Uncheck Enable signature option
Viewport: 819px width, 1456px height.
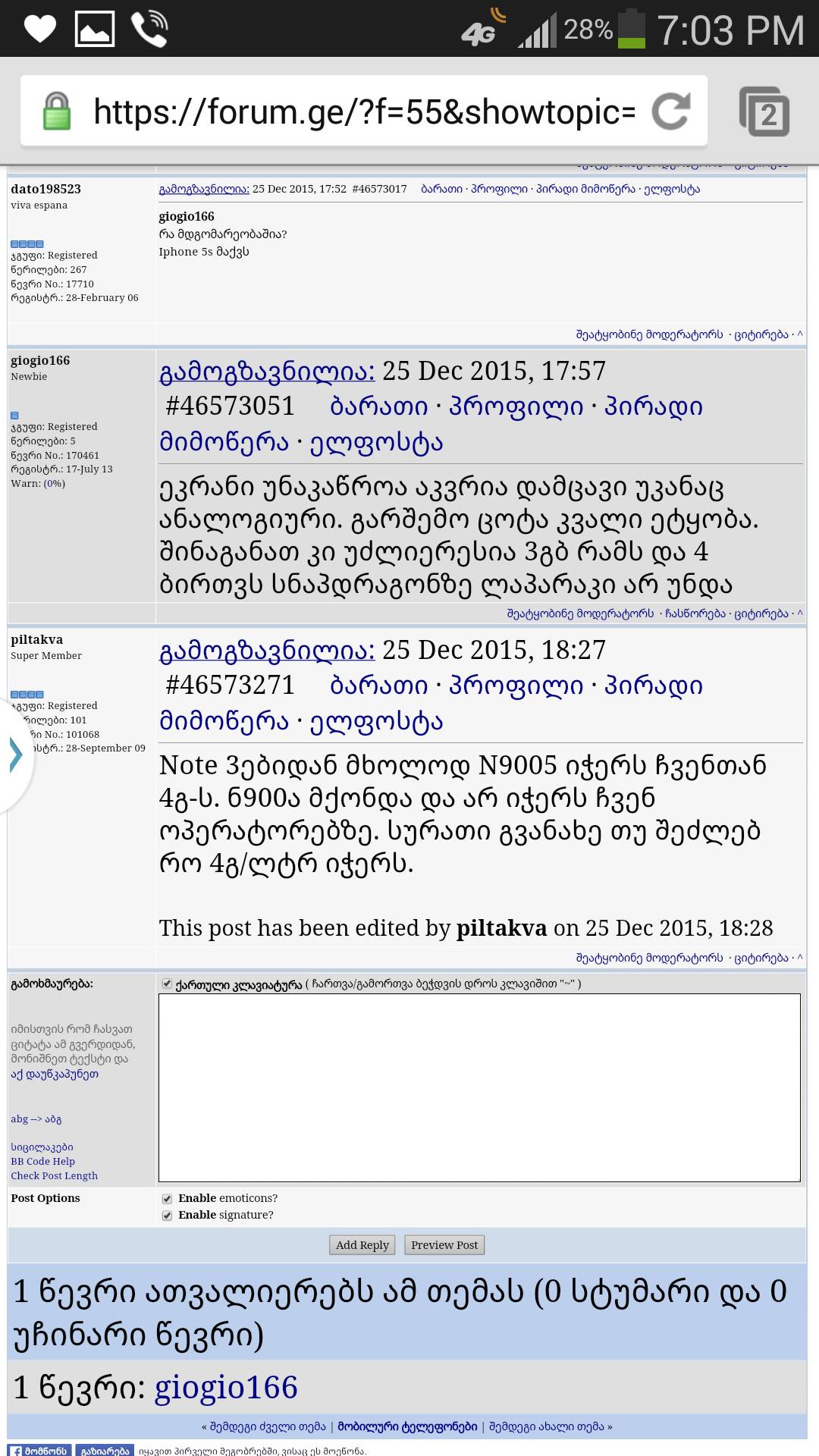pyautogui.click(x=167, y=1216)
